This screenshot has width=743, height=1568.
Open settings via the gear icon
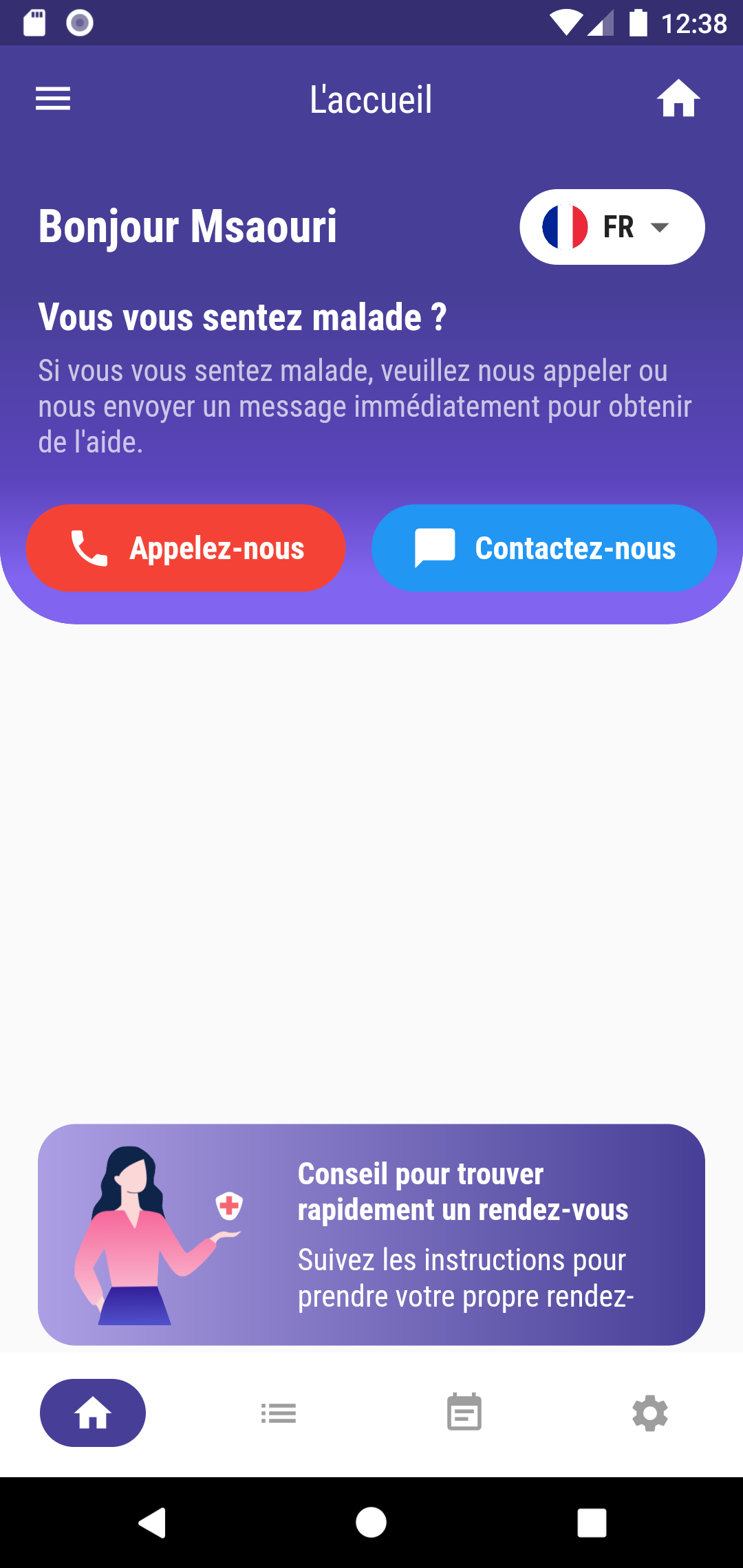(649, 1413)
